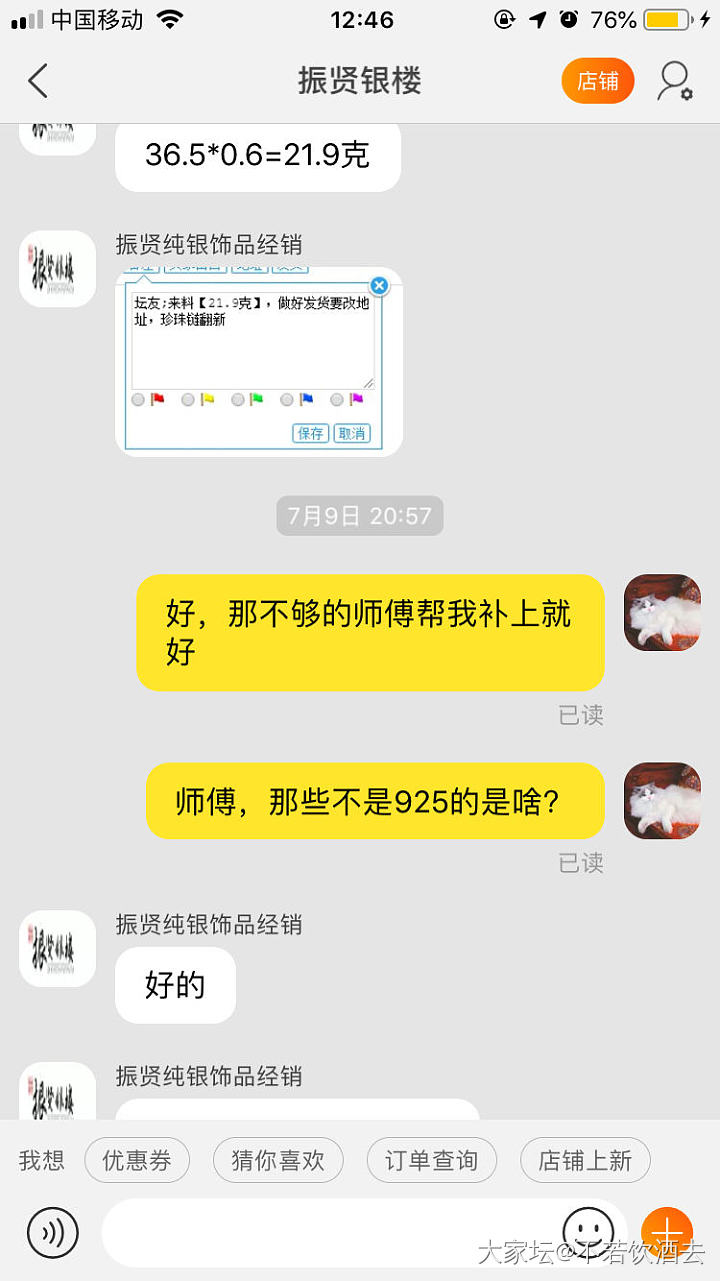Select the 优惠券 quick chip
720x1281 pixels.
click(137, 1160)
